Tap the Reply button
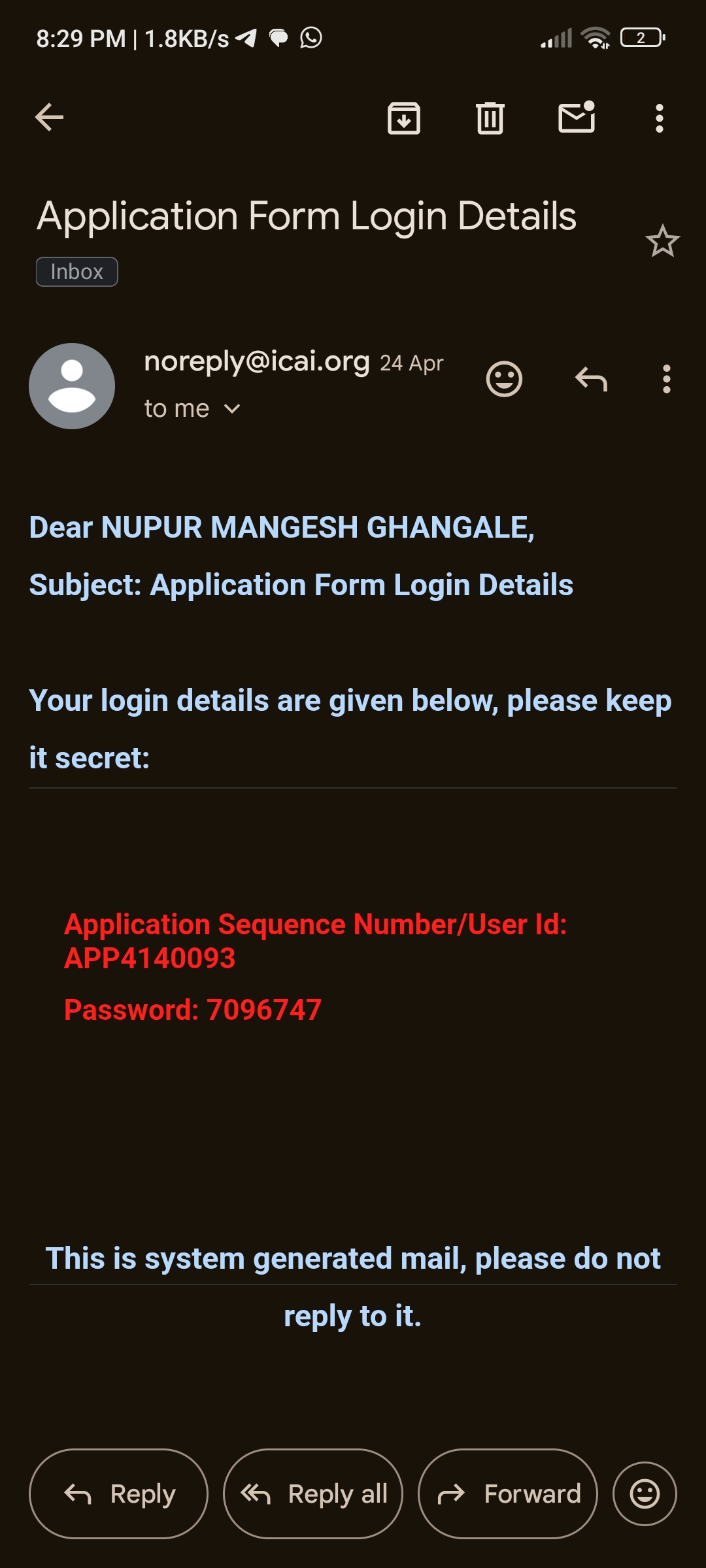Screen dimensions: 706x1568 coord(119,1494)
